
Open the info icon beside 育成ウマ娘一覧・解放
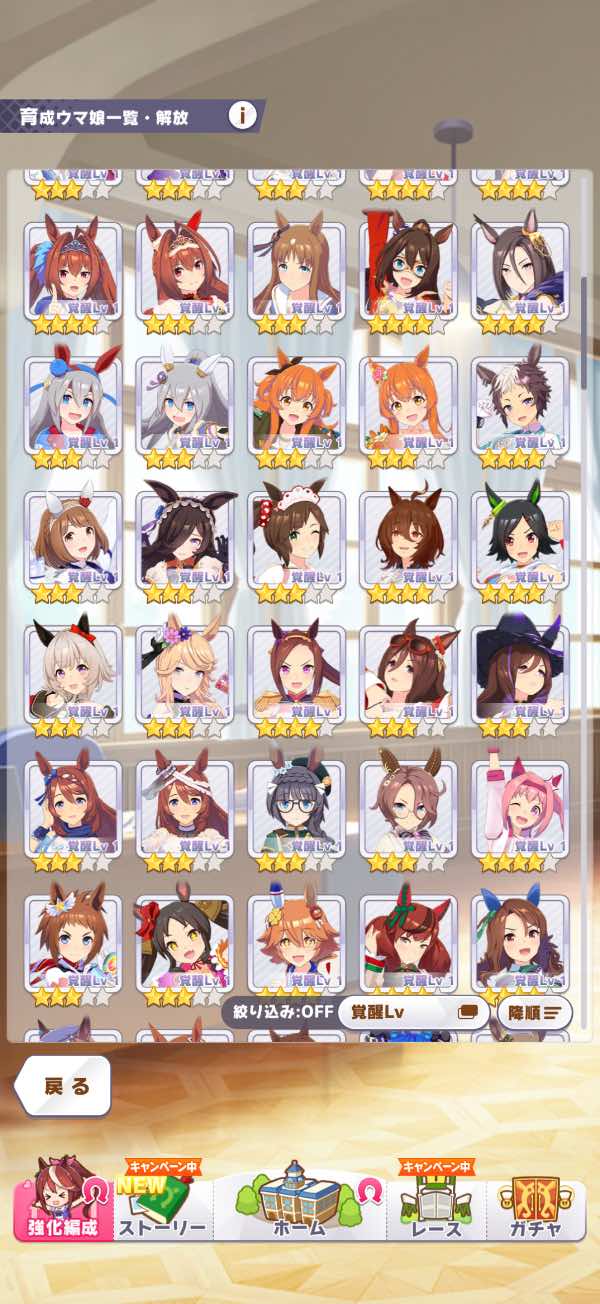(x=242, y=115)
